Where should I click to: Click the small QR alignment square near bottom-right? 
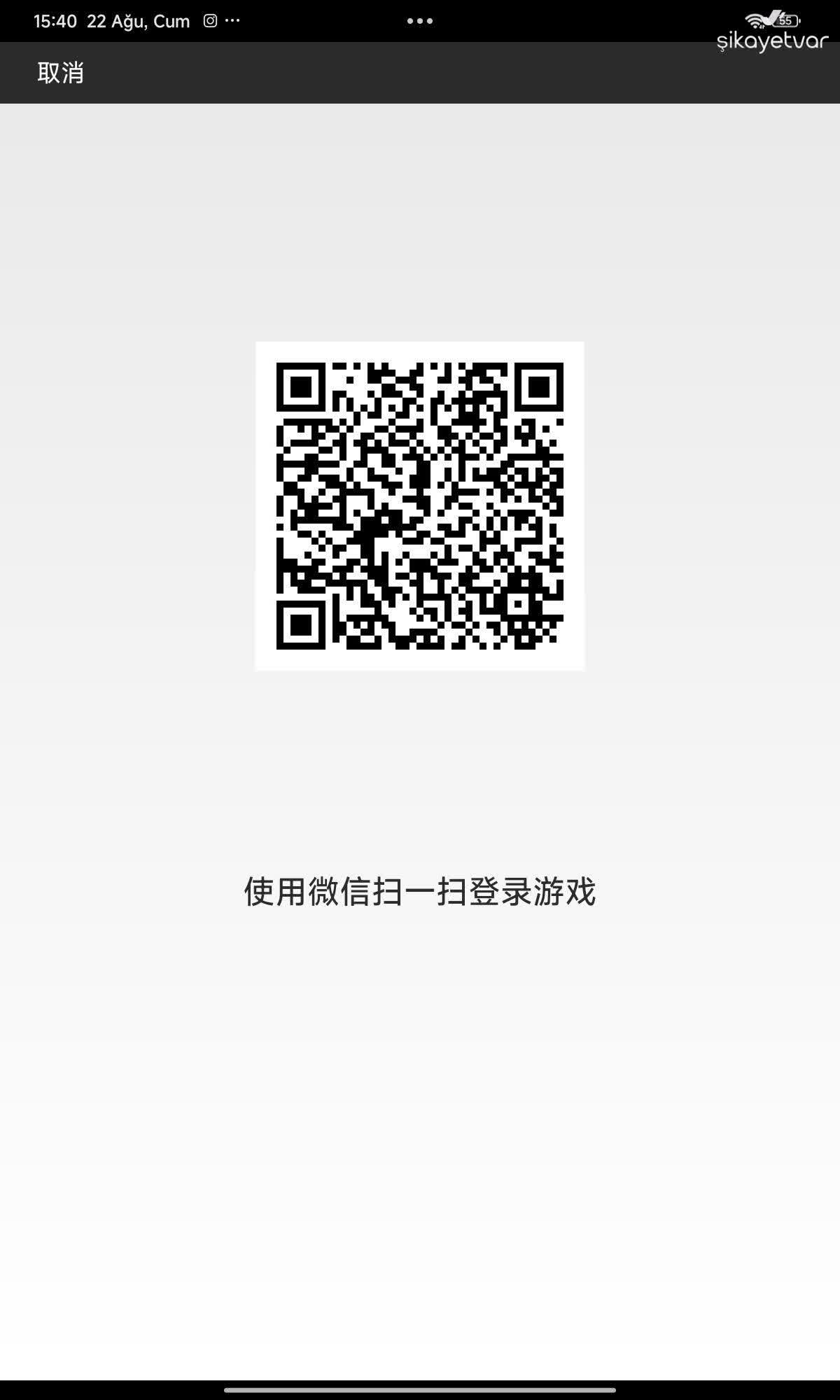518,603
